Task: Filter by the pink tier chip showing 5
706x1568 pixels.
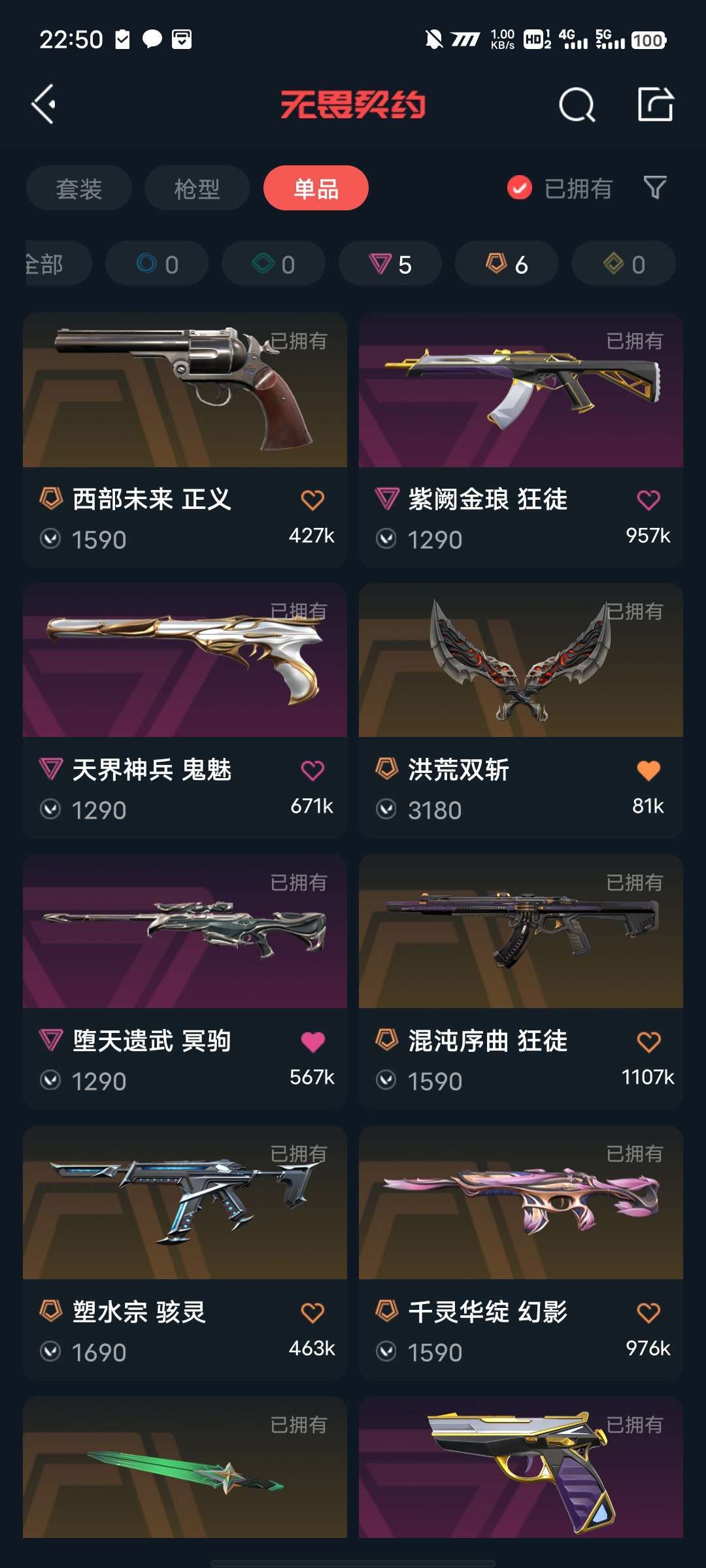Action: [390, 263]
